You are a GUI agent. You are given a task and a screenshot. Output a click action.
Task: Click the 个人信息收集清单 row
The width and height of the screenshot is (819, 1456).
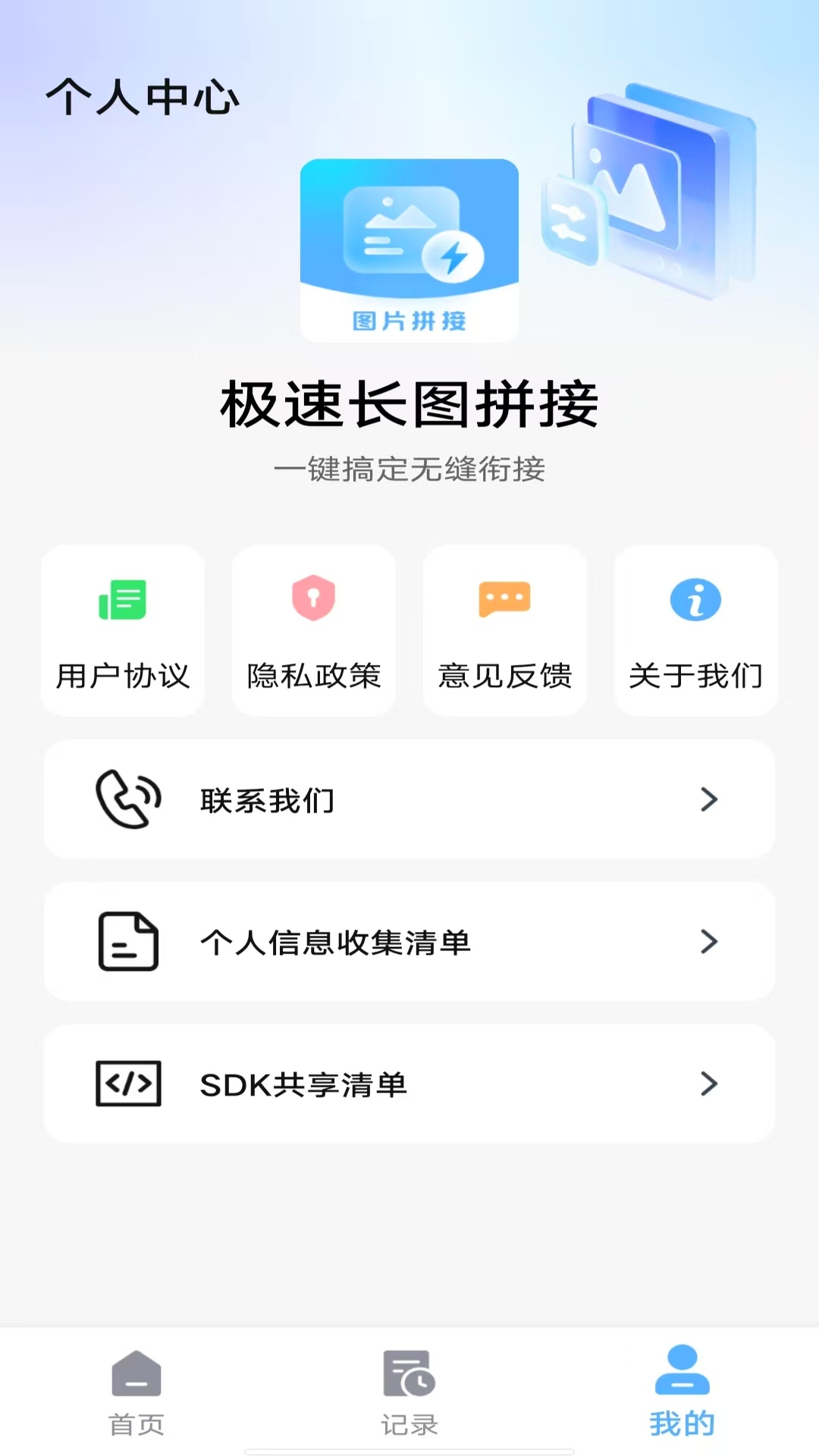(409, 943)
